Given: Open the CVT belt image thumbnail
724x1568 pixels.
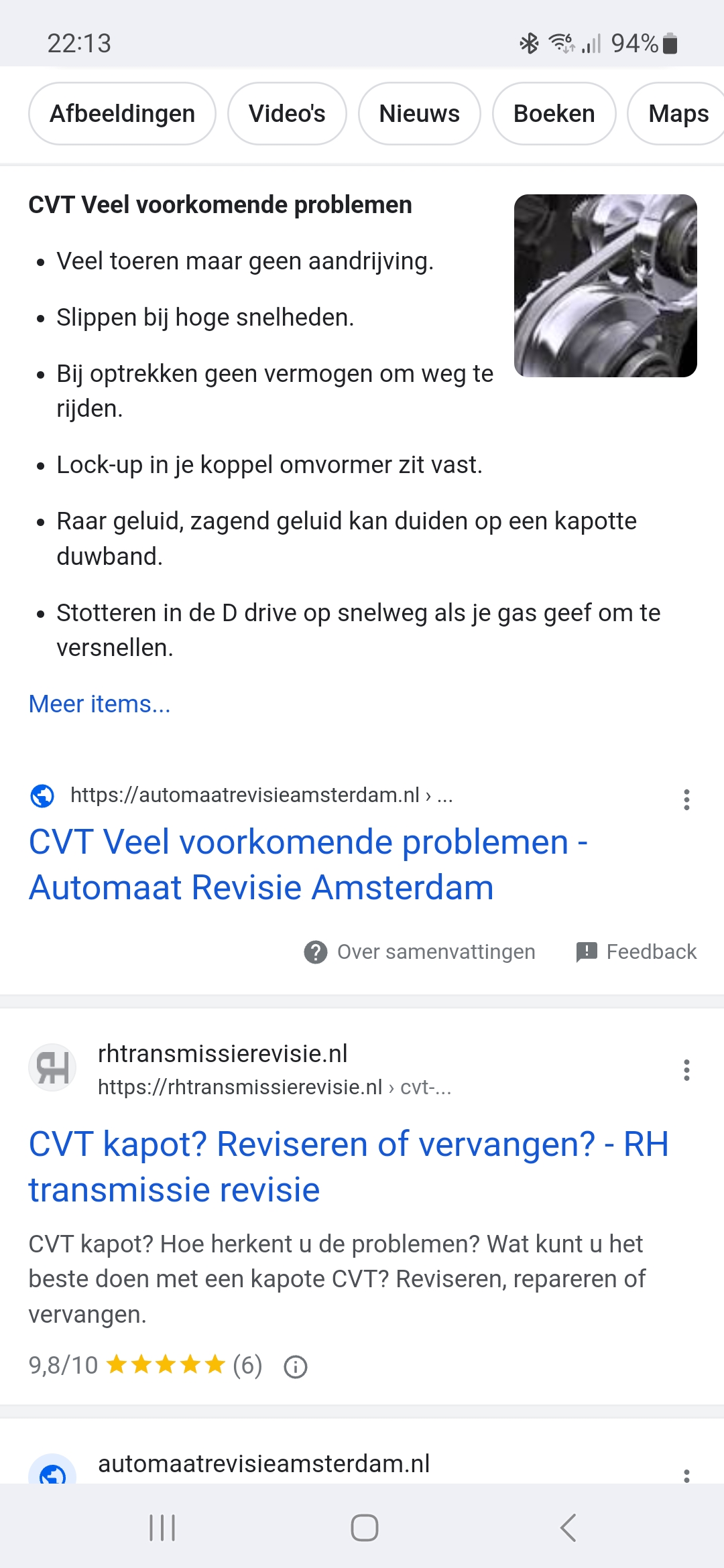Looking at the screenshot, I should pyautogui.click(x=605, y=285).
